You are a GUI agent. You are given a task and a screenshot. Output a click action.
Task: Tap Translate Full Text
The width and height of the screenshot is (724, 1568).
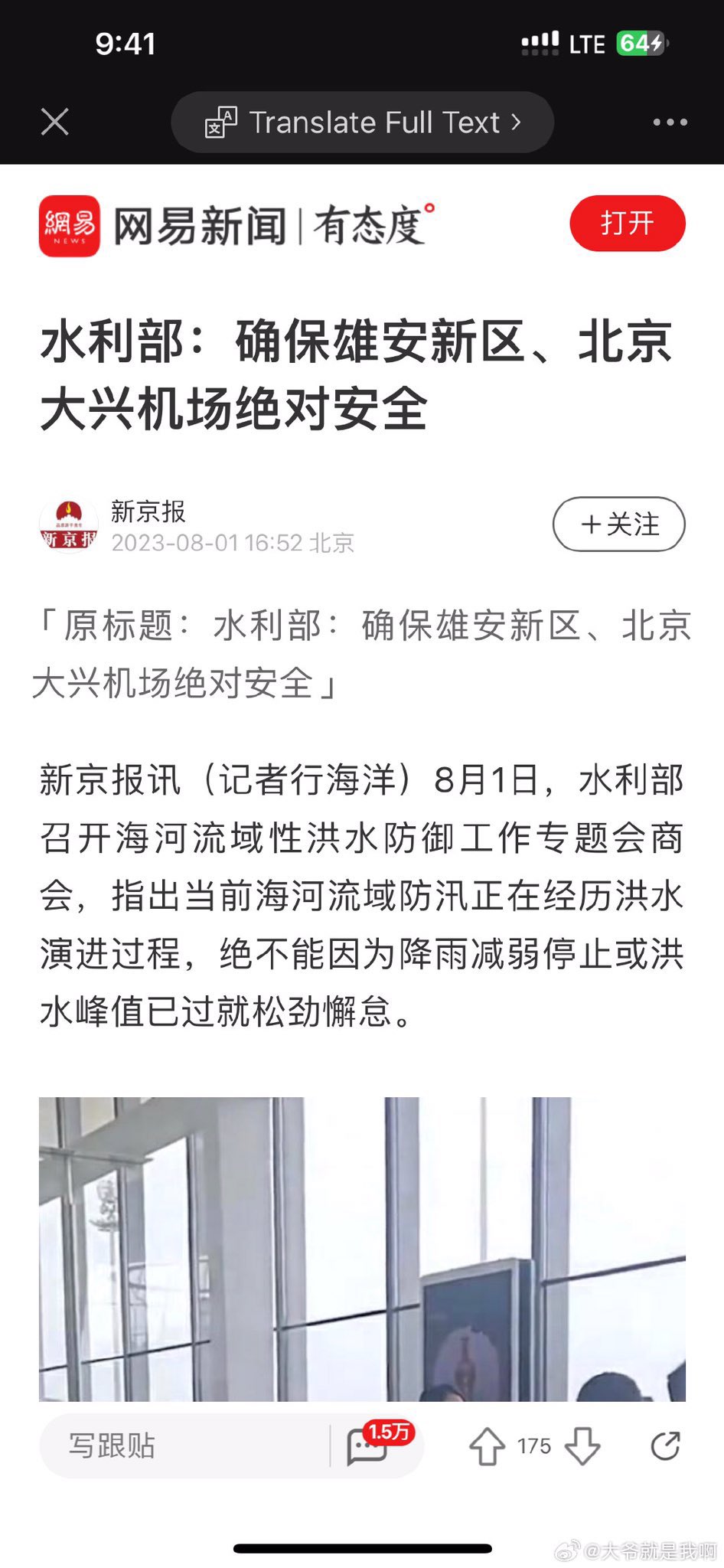(x=363, y=122)
